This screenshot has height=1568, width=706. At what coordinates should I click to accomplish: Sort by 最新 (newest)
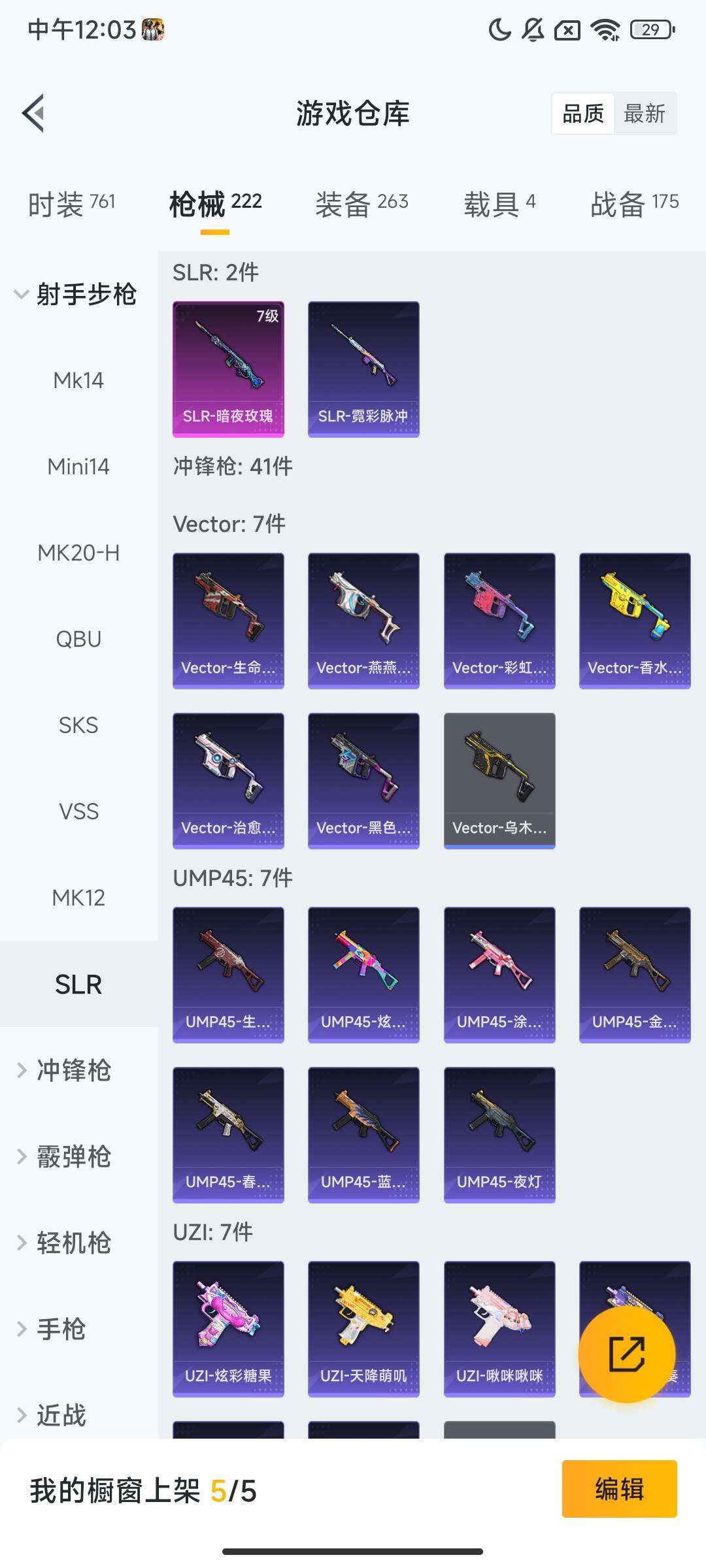(x=644, y=114)
